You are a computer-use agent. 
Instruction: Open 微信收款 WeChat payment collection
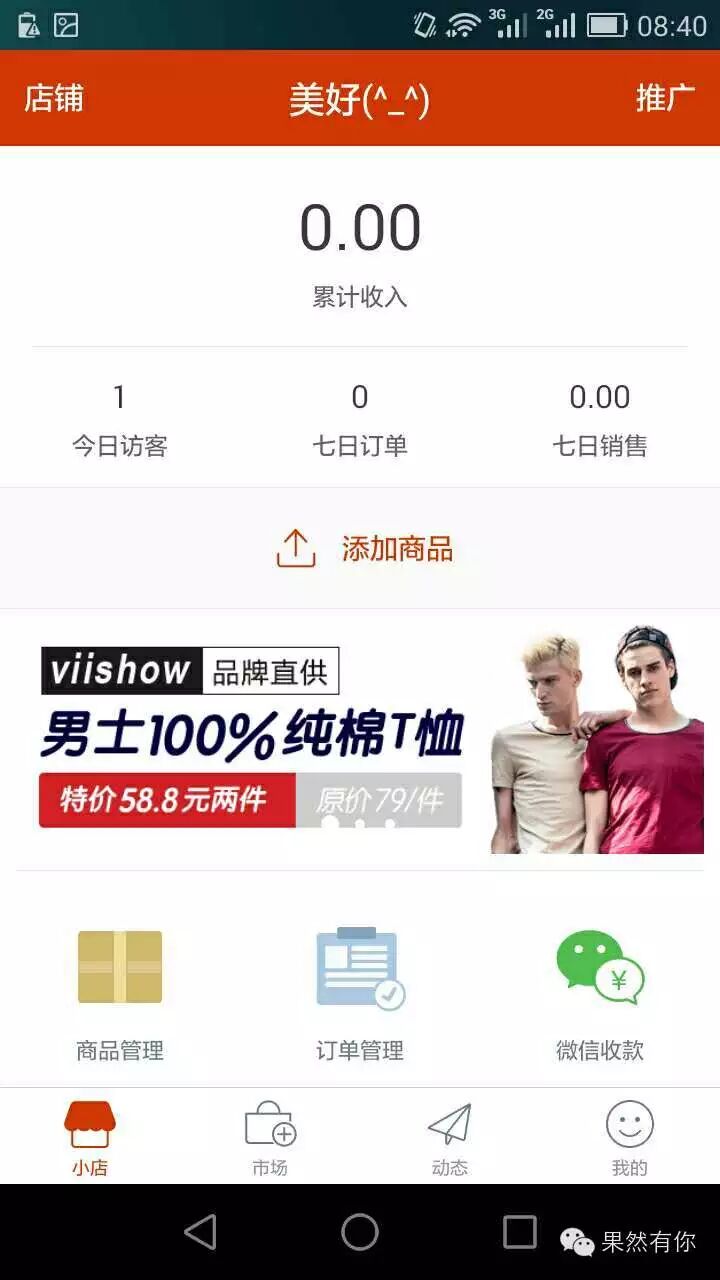click(x=600, y=992)
